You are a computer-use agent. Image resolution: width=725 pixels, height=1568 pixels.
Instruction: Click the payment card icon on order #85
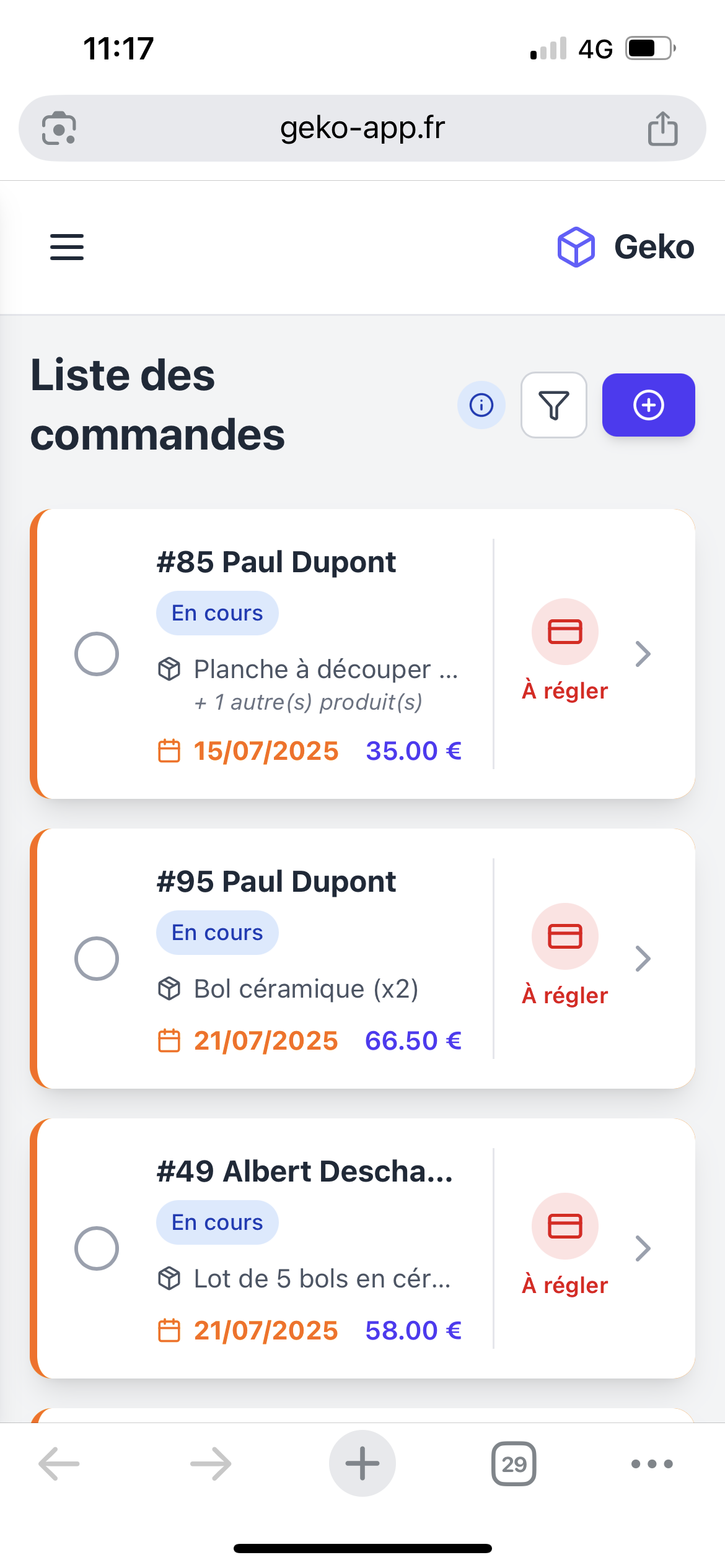[564, 632]
